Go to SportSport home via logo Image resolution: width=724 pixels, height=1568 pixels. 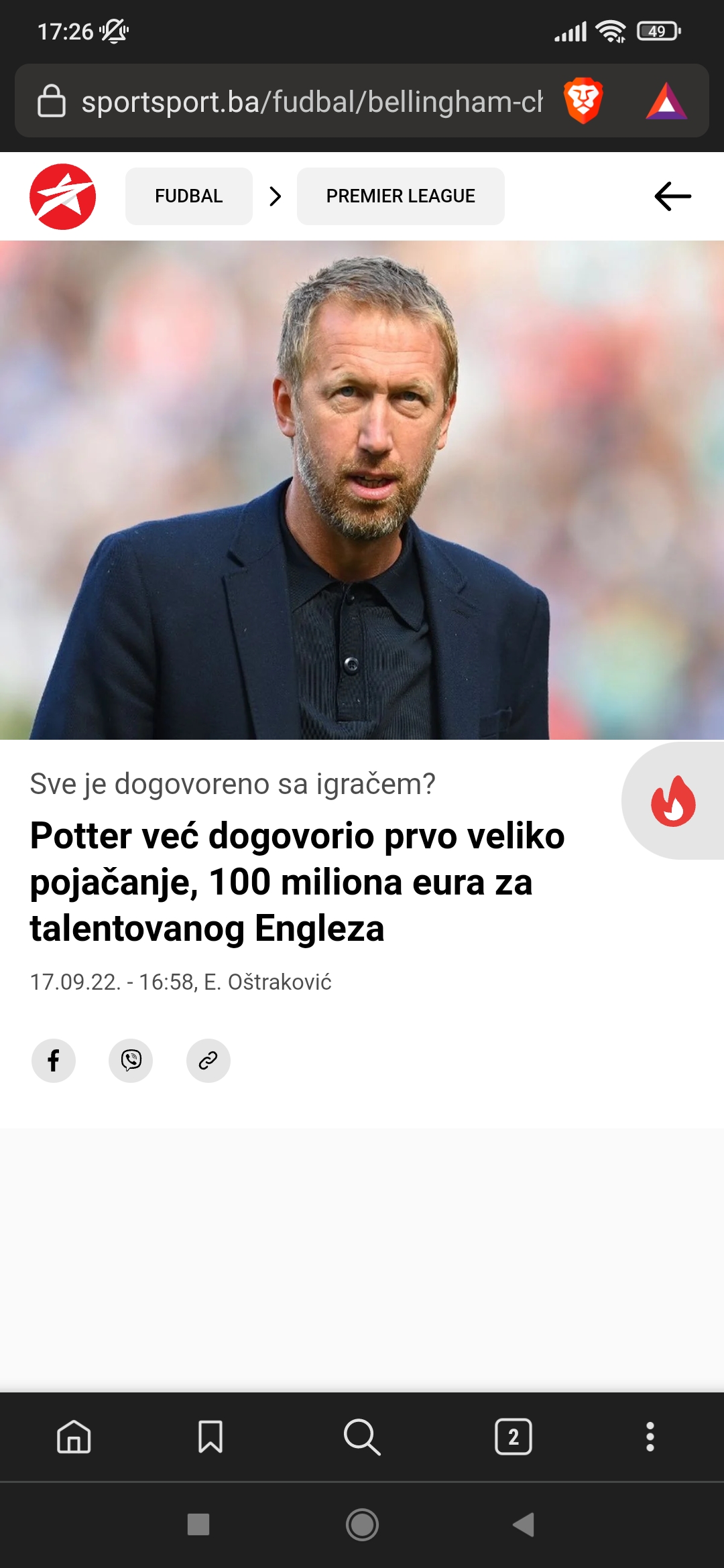click(63, 196)
